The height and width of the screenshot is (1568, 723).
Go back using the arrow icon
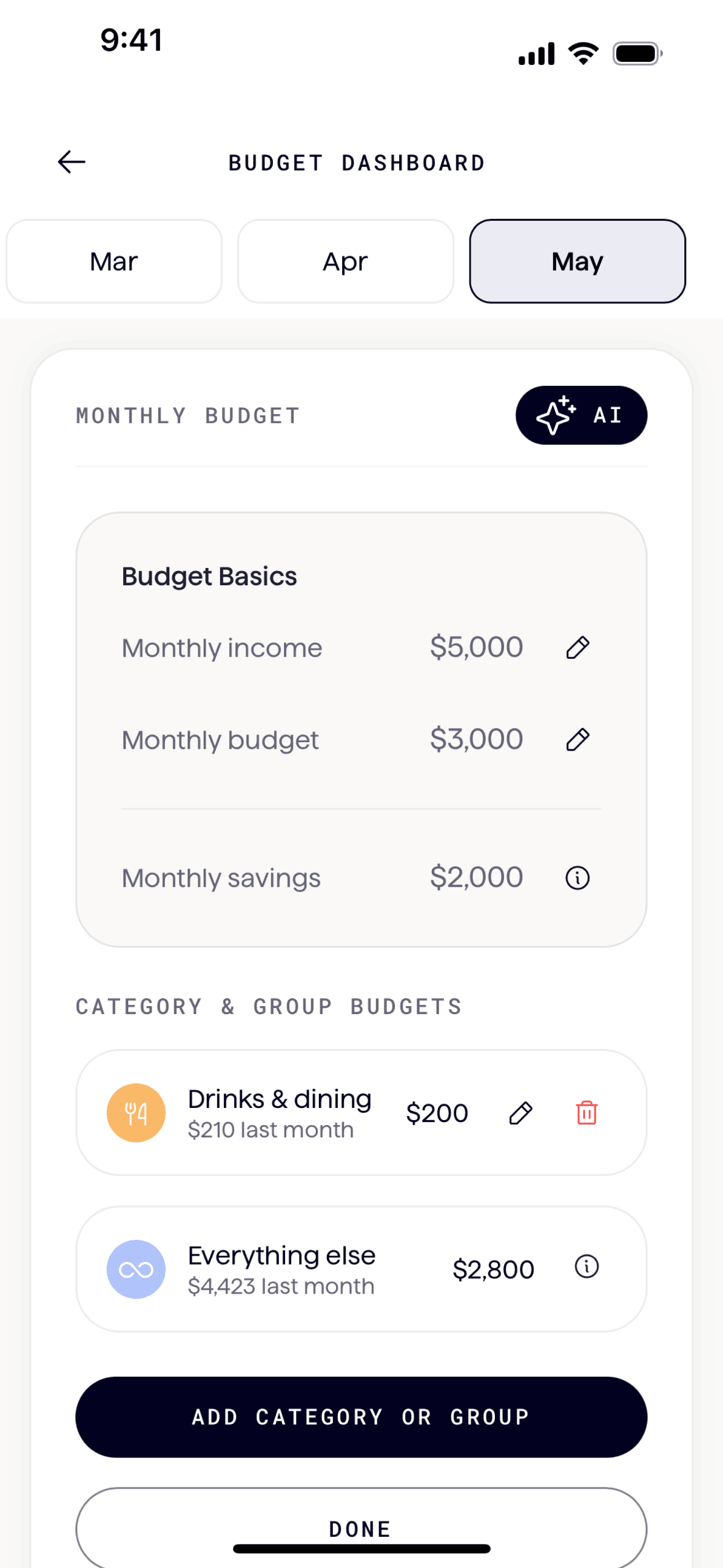pos(72,162)
